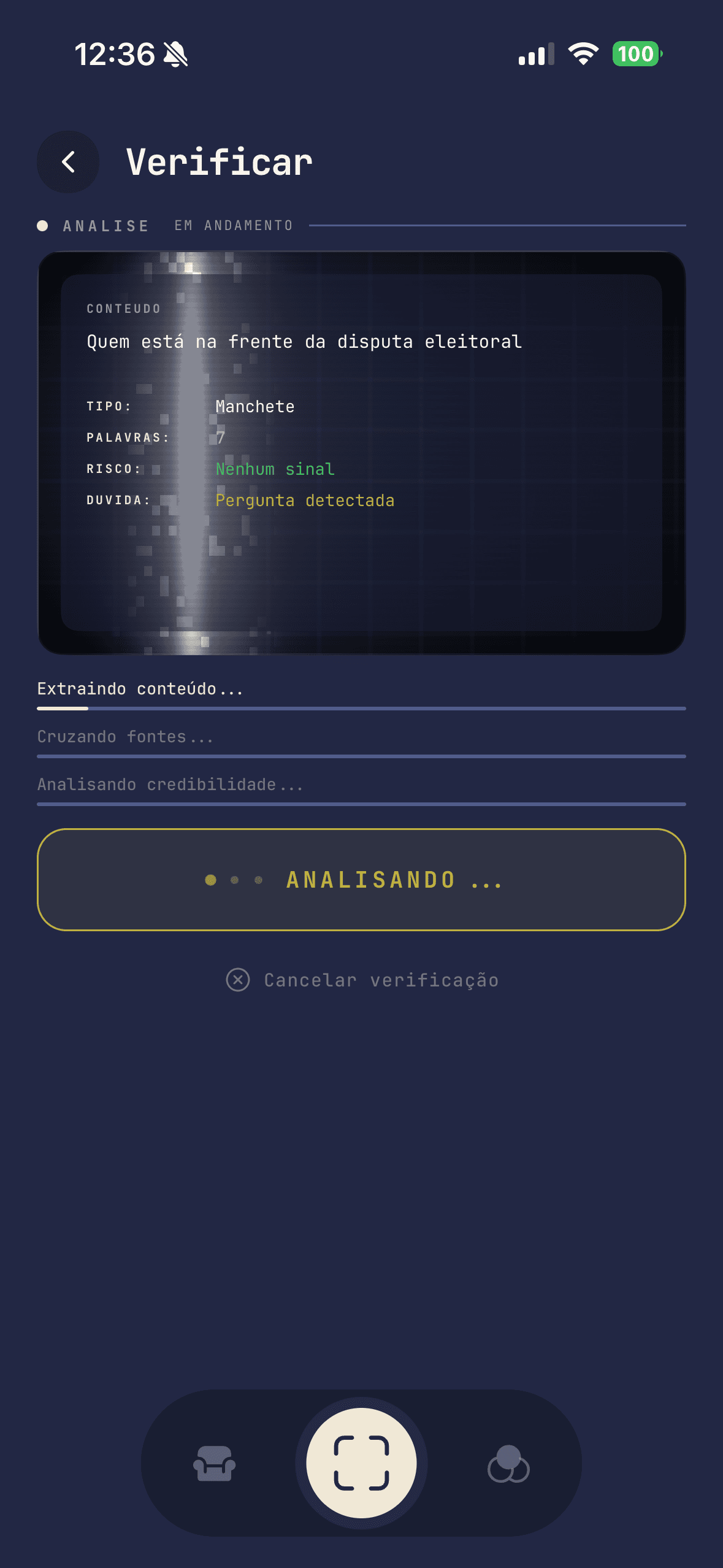Tap the Analisando button
This screenshot has height=1568, width=723.
tap(361, 880)
